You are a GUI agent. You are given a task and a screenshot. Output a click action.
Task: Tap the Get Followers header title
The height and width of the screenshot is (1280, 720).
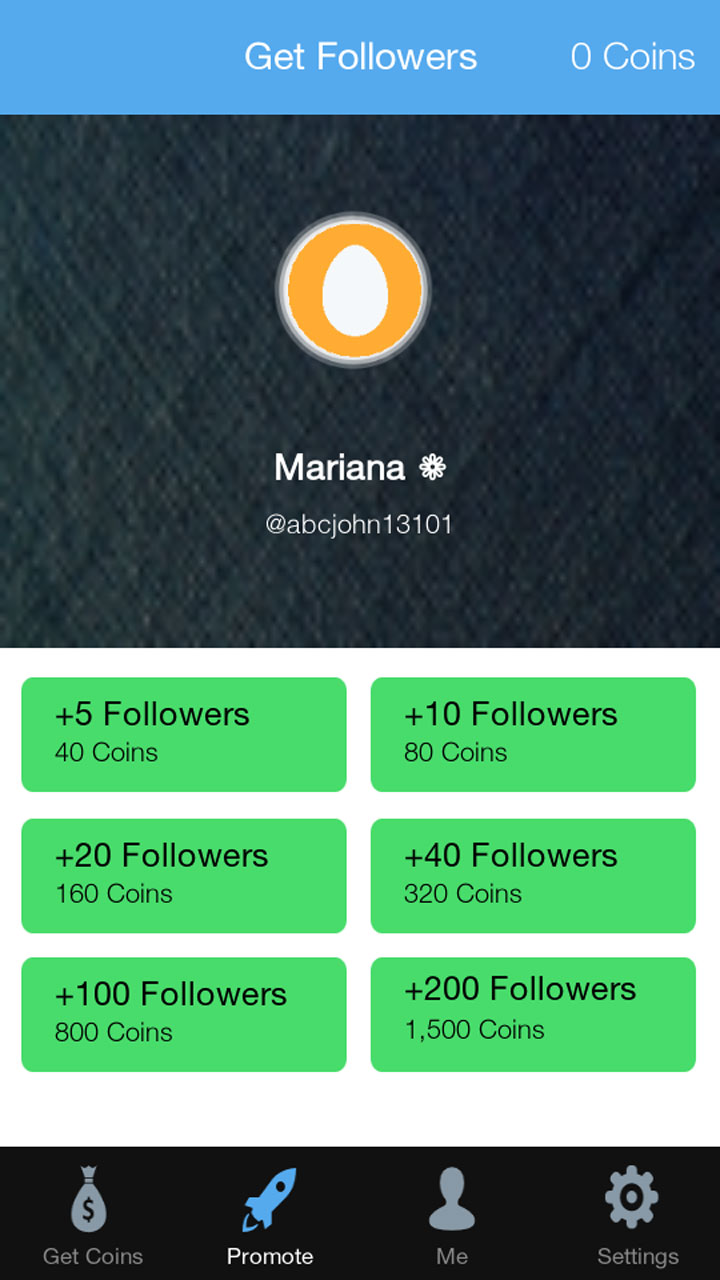(362, 57)
